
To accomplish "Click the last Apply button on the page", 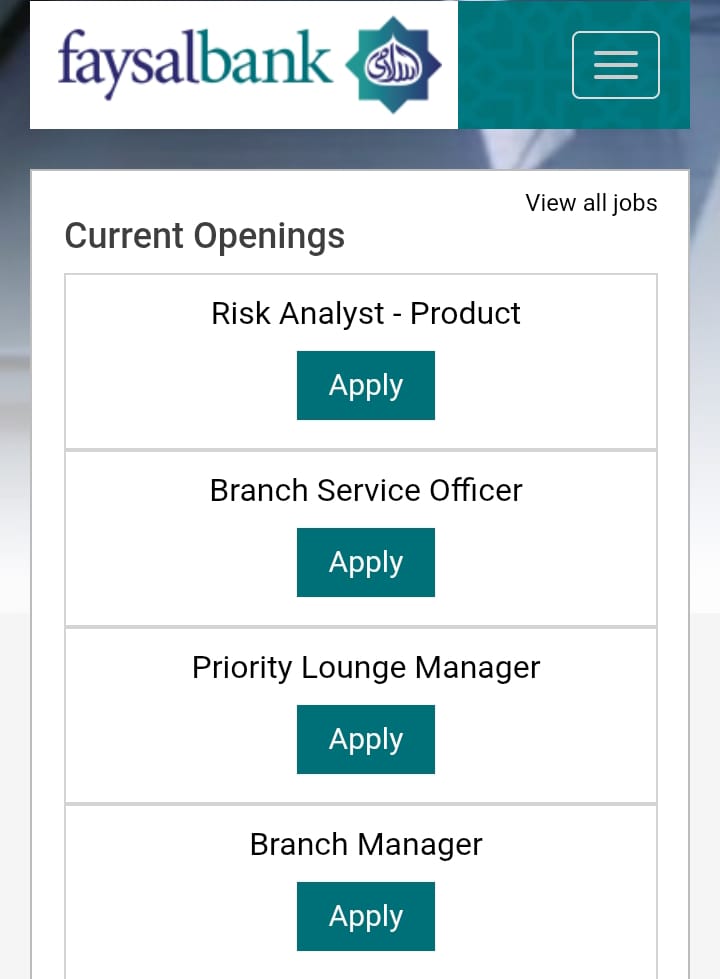I will (365, 916).
